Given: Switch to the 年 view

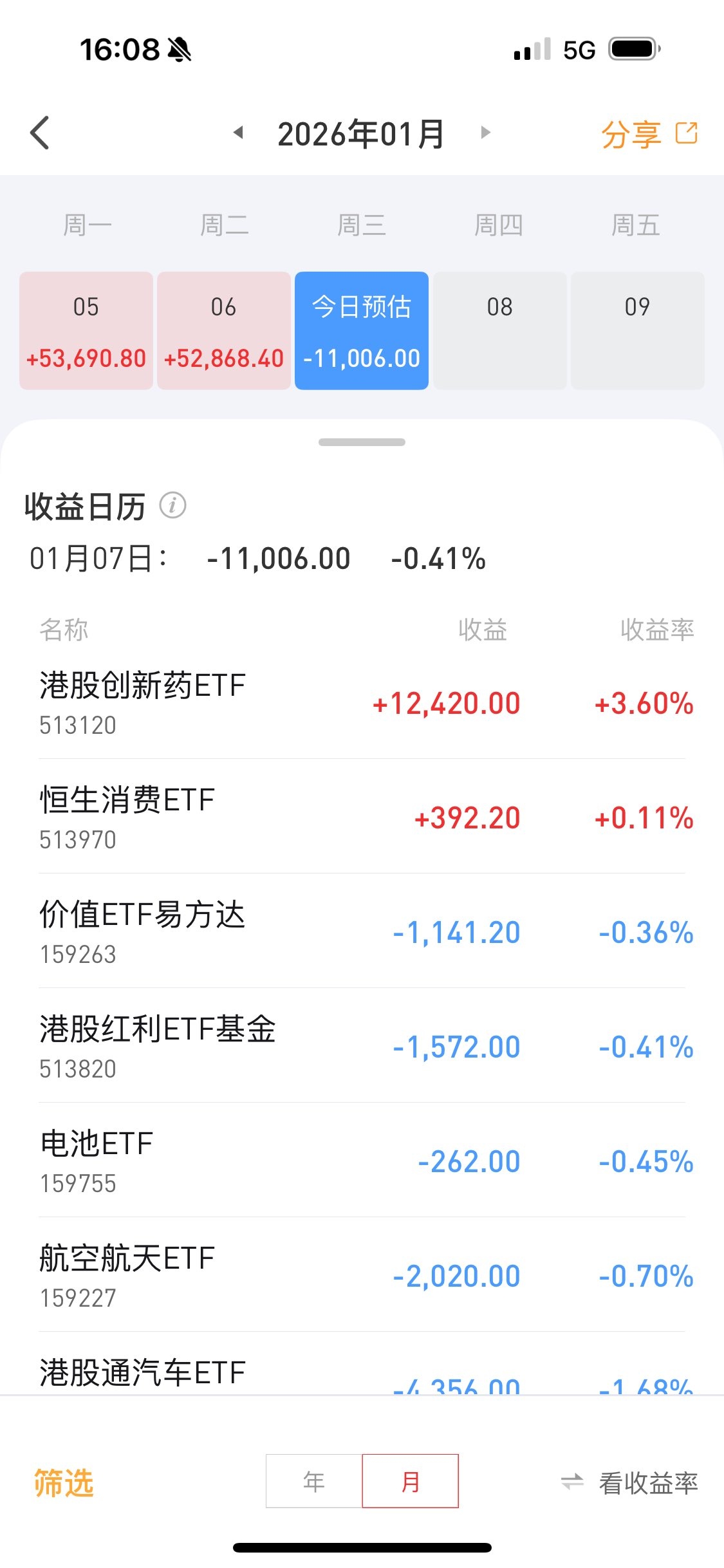Looking at the screenshot, I should point(314,1481).
